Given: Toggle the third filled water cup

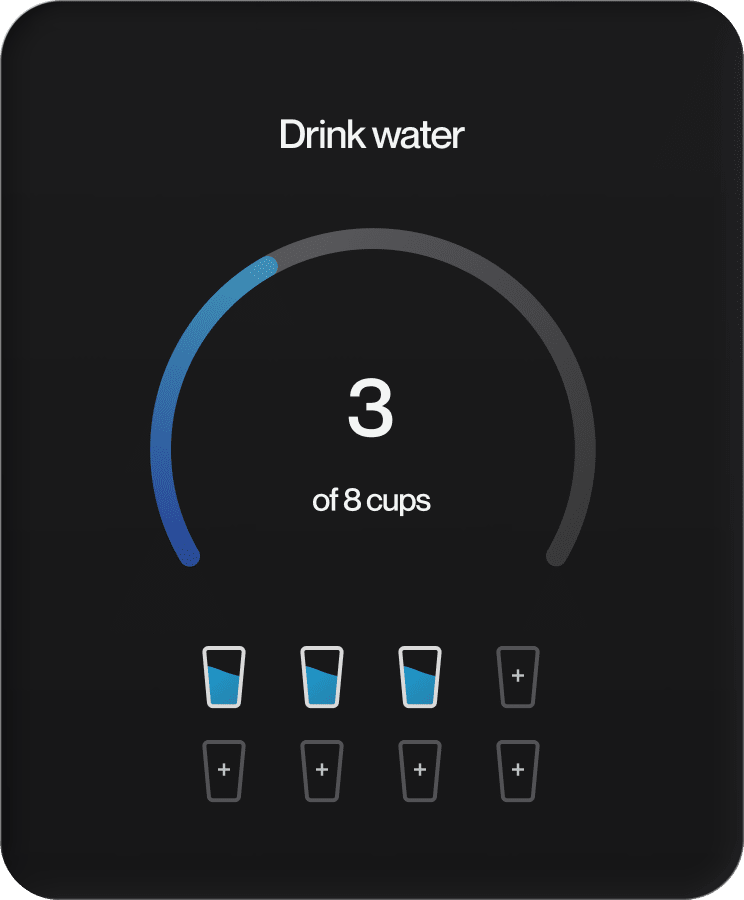Looking at the screenshot, I should click(x=420, y=677).
